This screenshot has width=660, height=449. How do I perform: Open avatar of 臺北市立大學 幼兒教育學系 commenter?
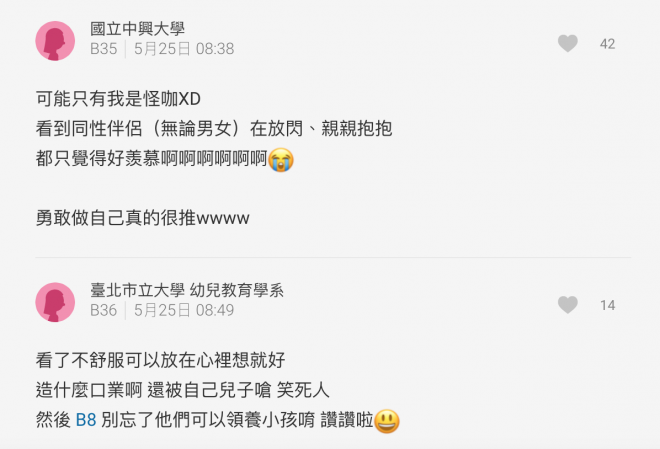pyautogui.click(x=55, y=301)
